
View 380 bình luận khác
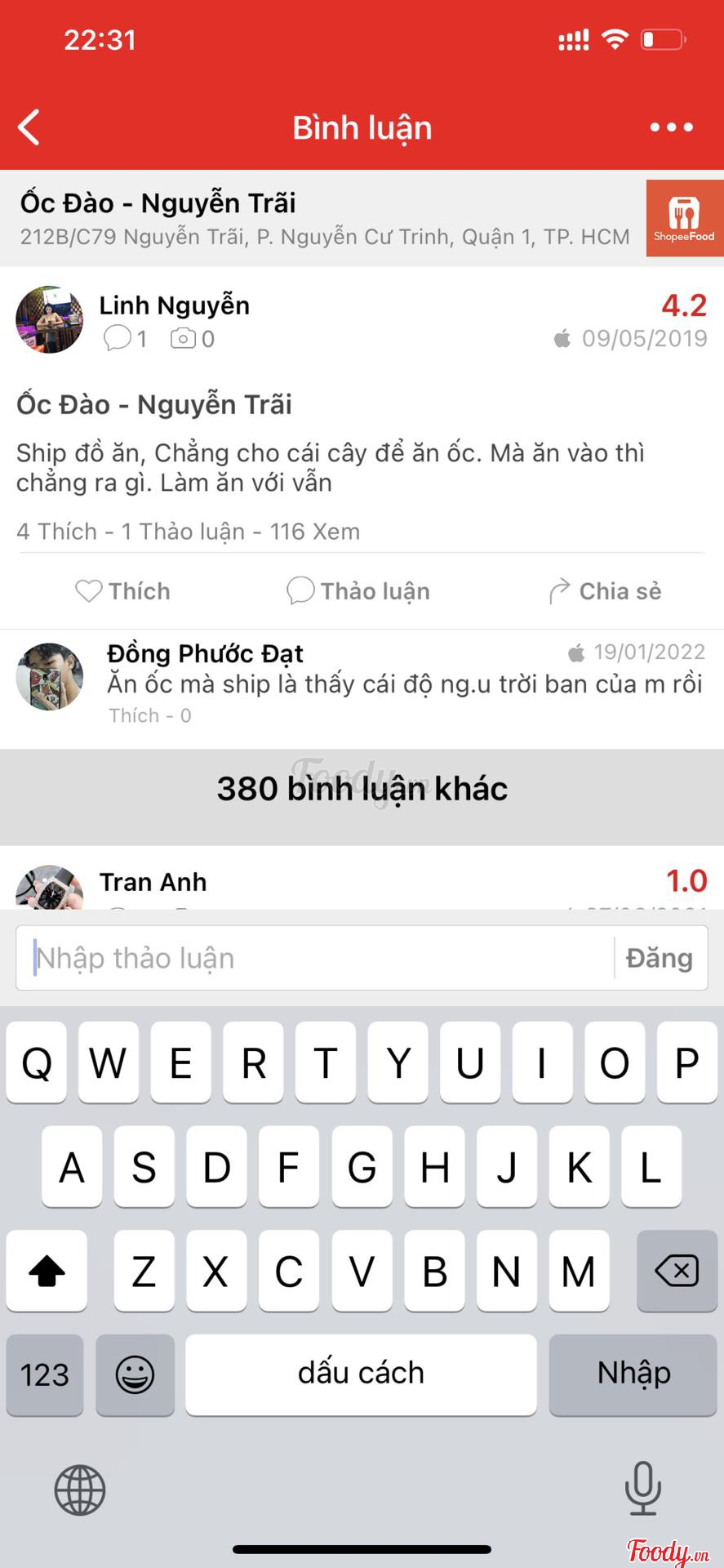pyautogui.click(x=362, y=789)
